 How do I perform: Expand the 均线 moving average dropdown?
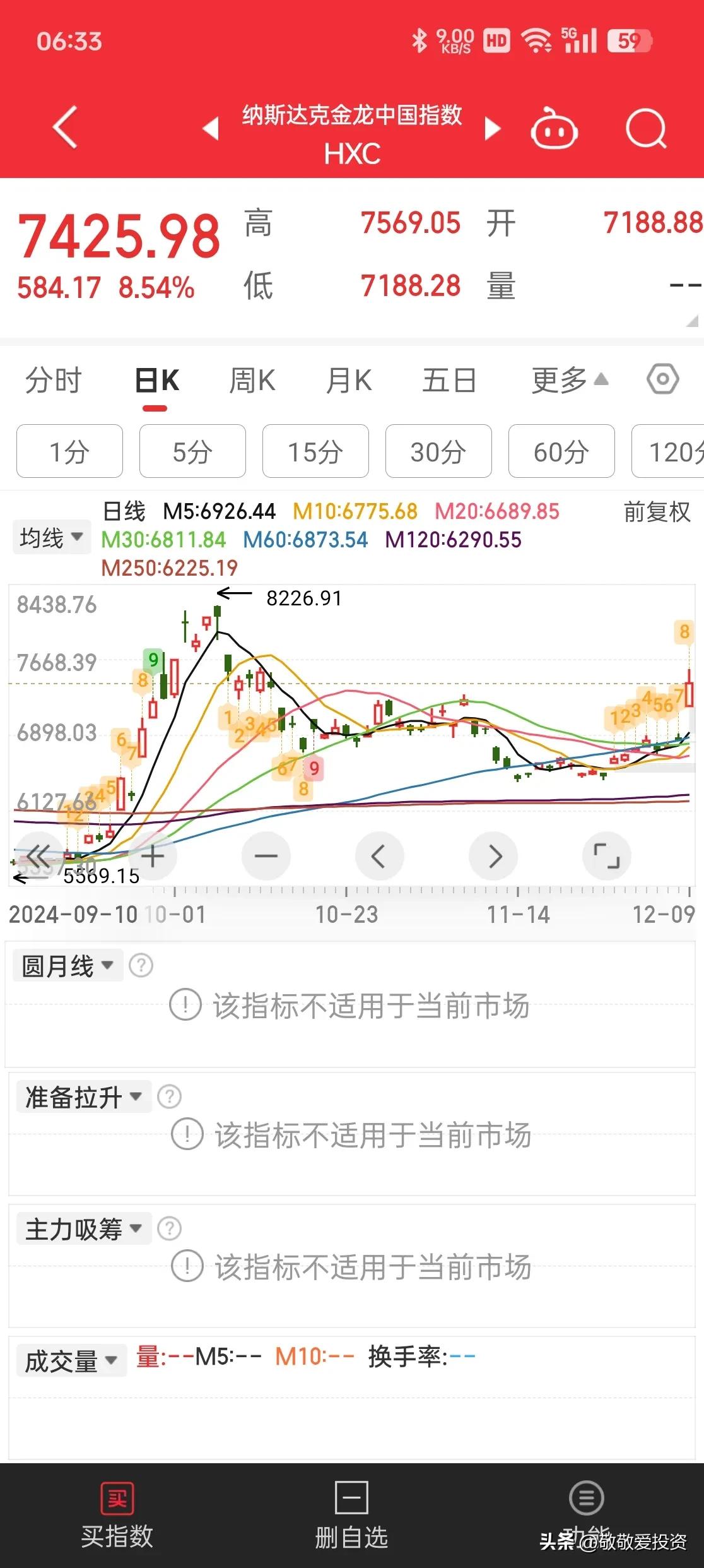[x=51, y=536]
